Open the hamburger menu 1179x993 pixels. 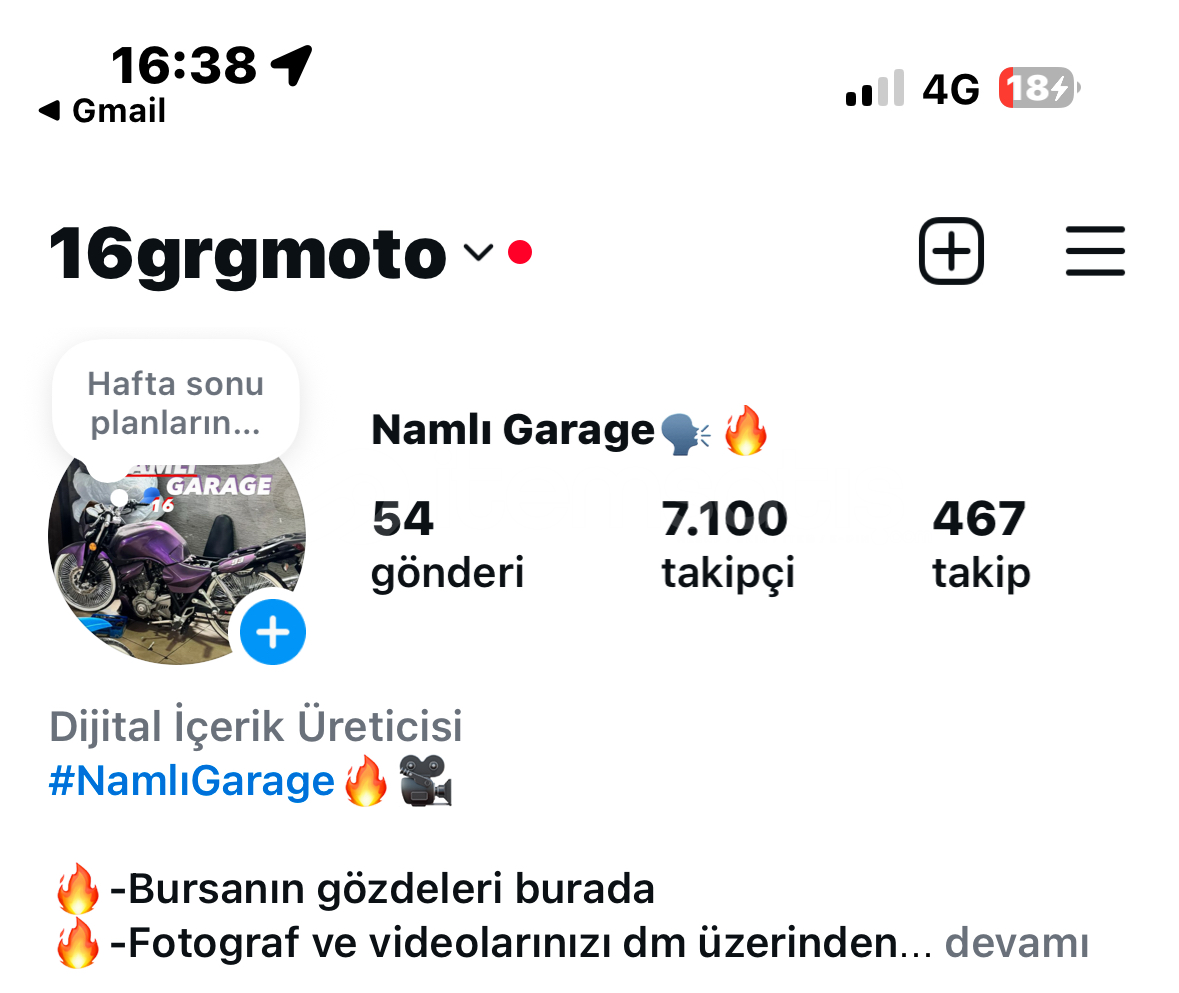(x=1095, y=252)
